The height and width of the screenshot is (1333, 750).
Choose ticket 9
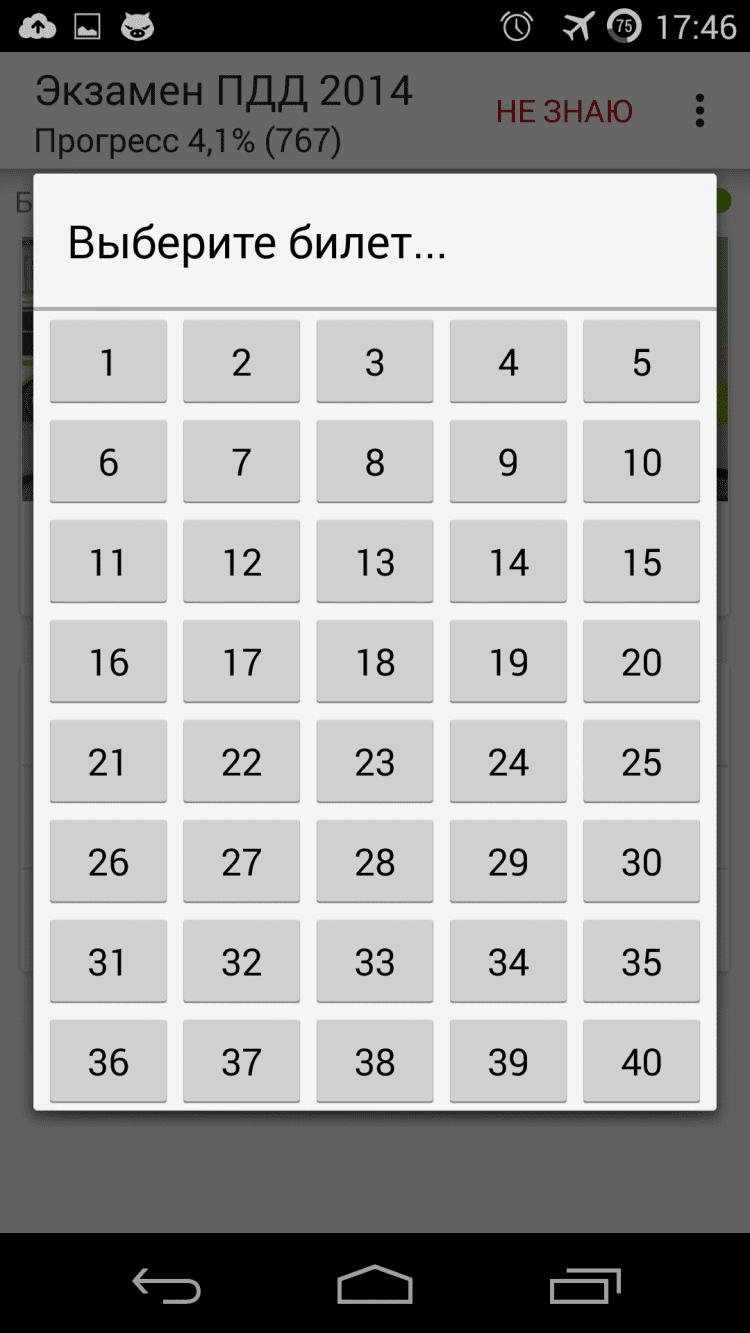tap(508, 461)
